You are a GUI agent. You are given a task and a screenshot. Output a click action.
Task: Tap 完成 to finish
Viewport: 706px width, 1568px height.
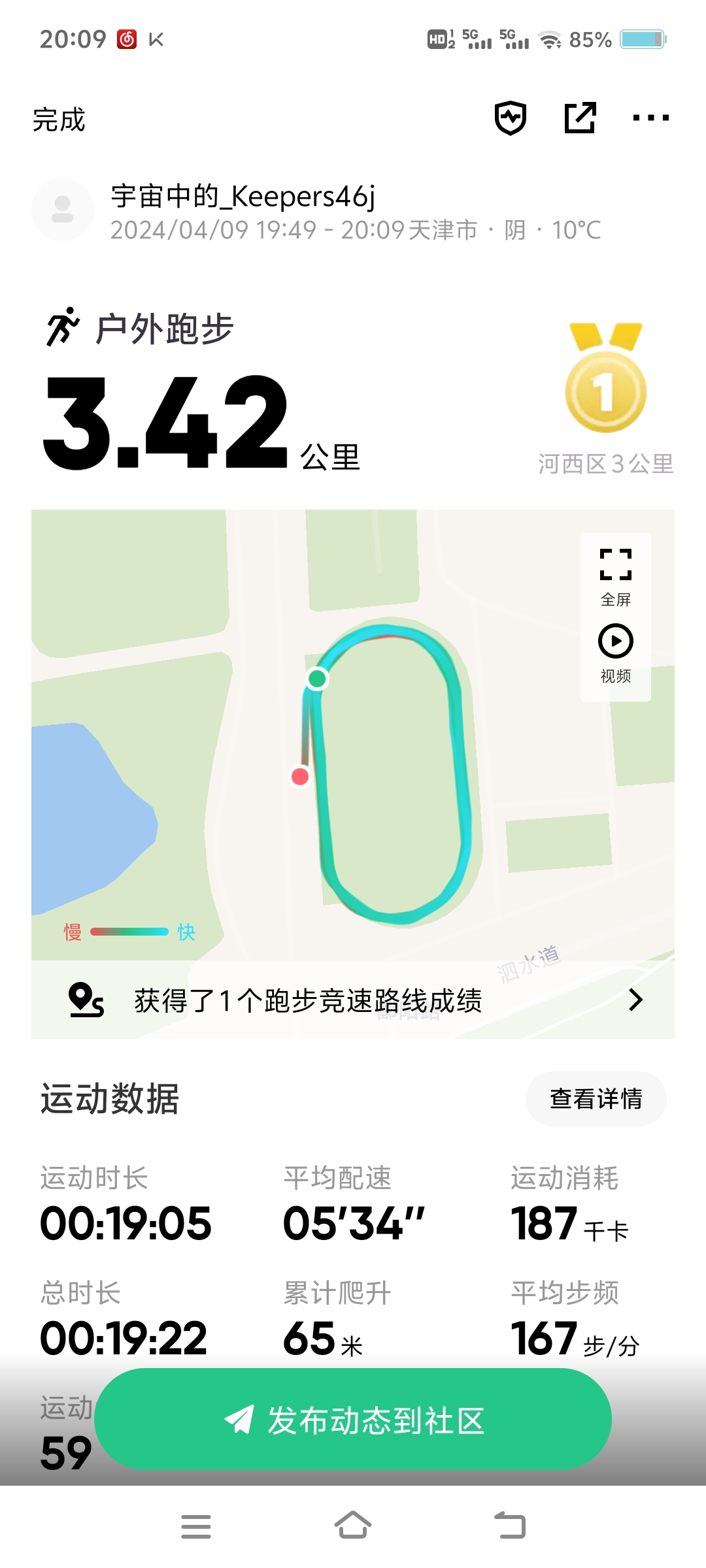tap(59, 120)
